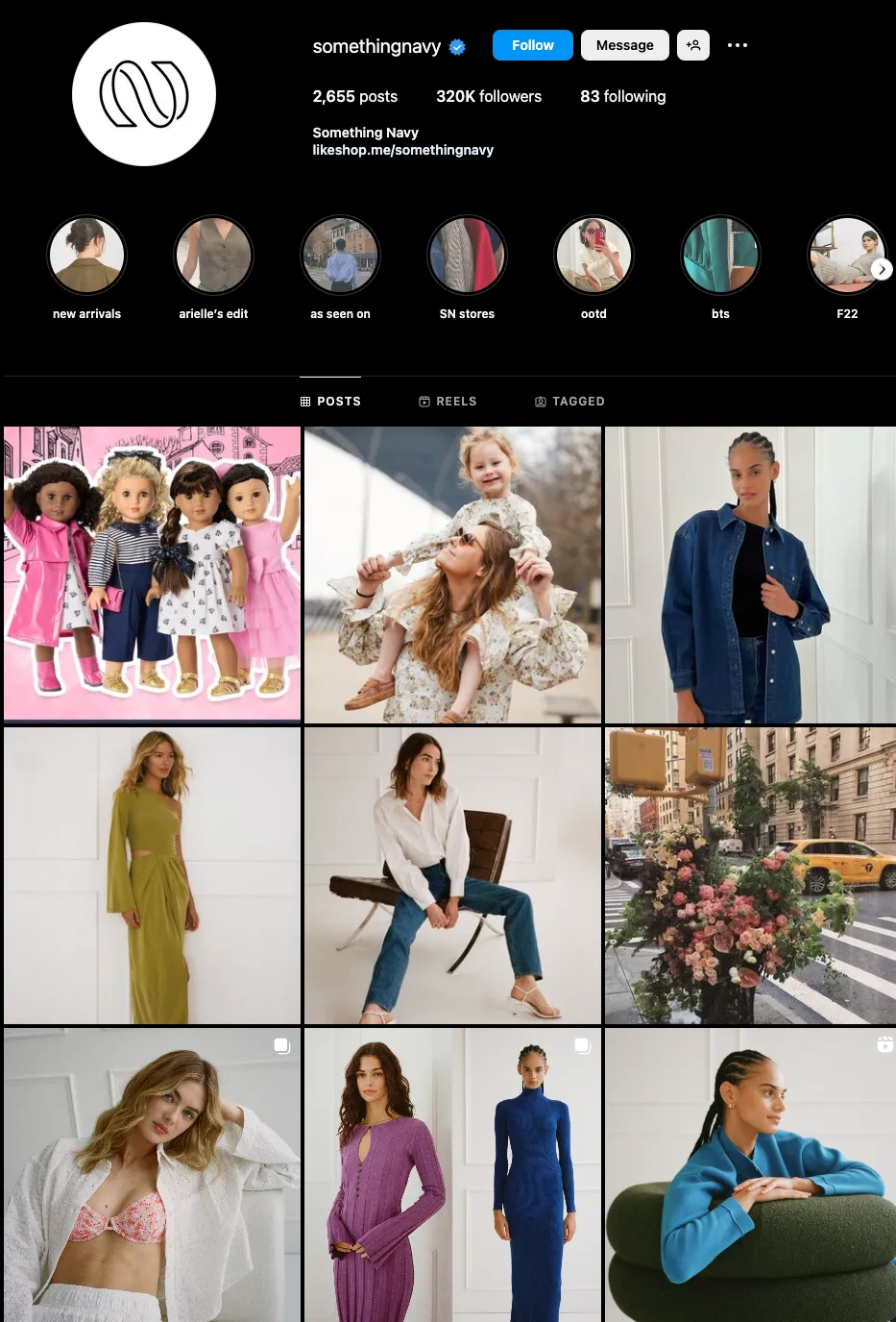
Task: Show more highlights with the arrow
Action: (882, 269)
